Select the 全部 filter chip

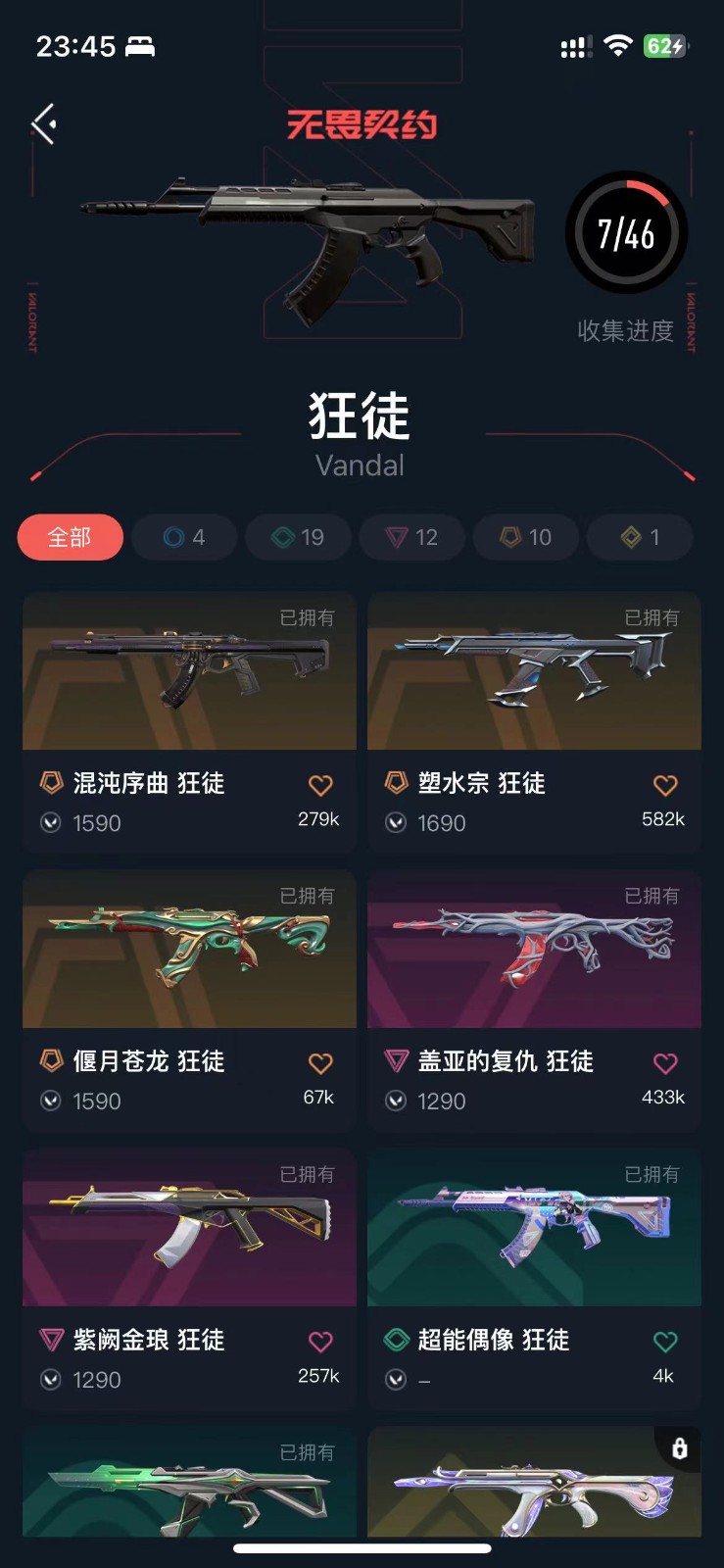71,537
